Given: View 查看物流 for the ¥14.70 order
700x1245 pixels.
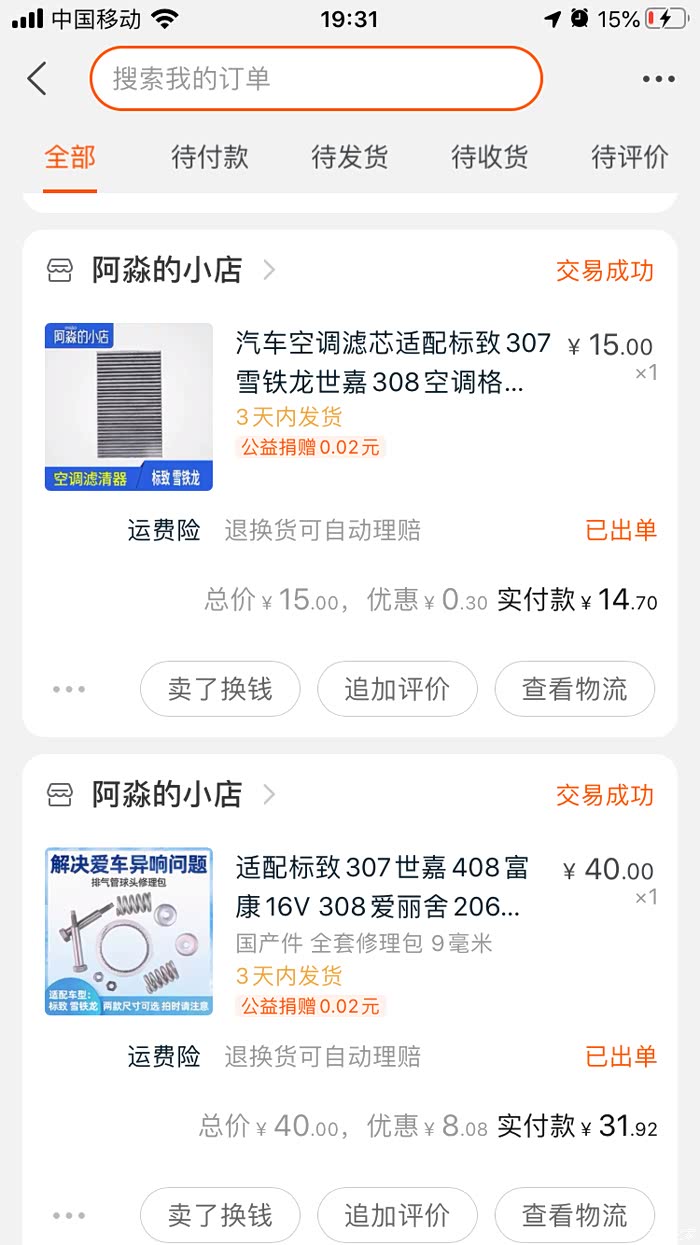Looking at the screenshot, I should click(x=575, y=689).
